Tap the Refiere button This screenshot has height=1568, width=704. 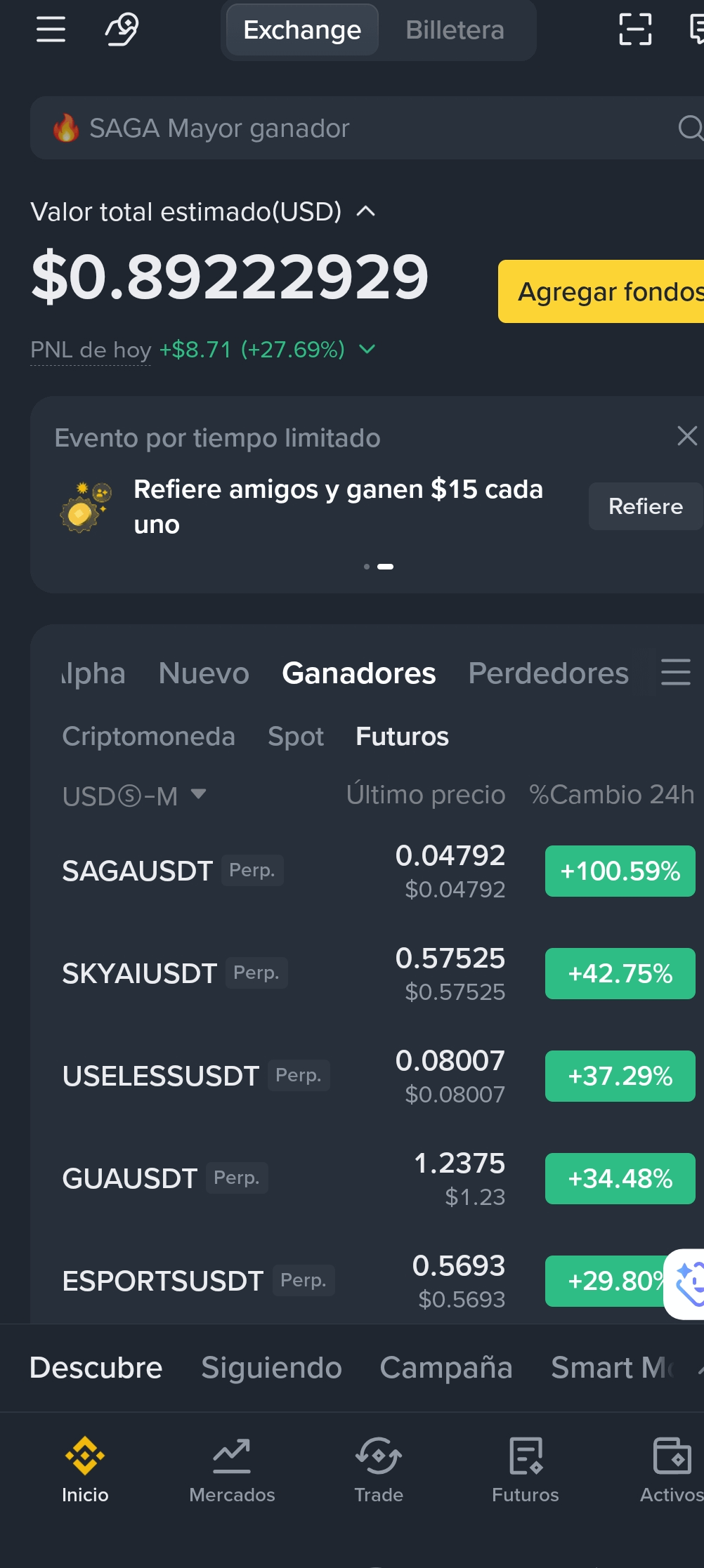pyautogui.click(x=646, y=506)
